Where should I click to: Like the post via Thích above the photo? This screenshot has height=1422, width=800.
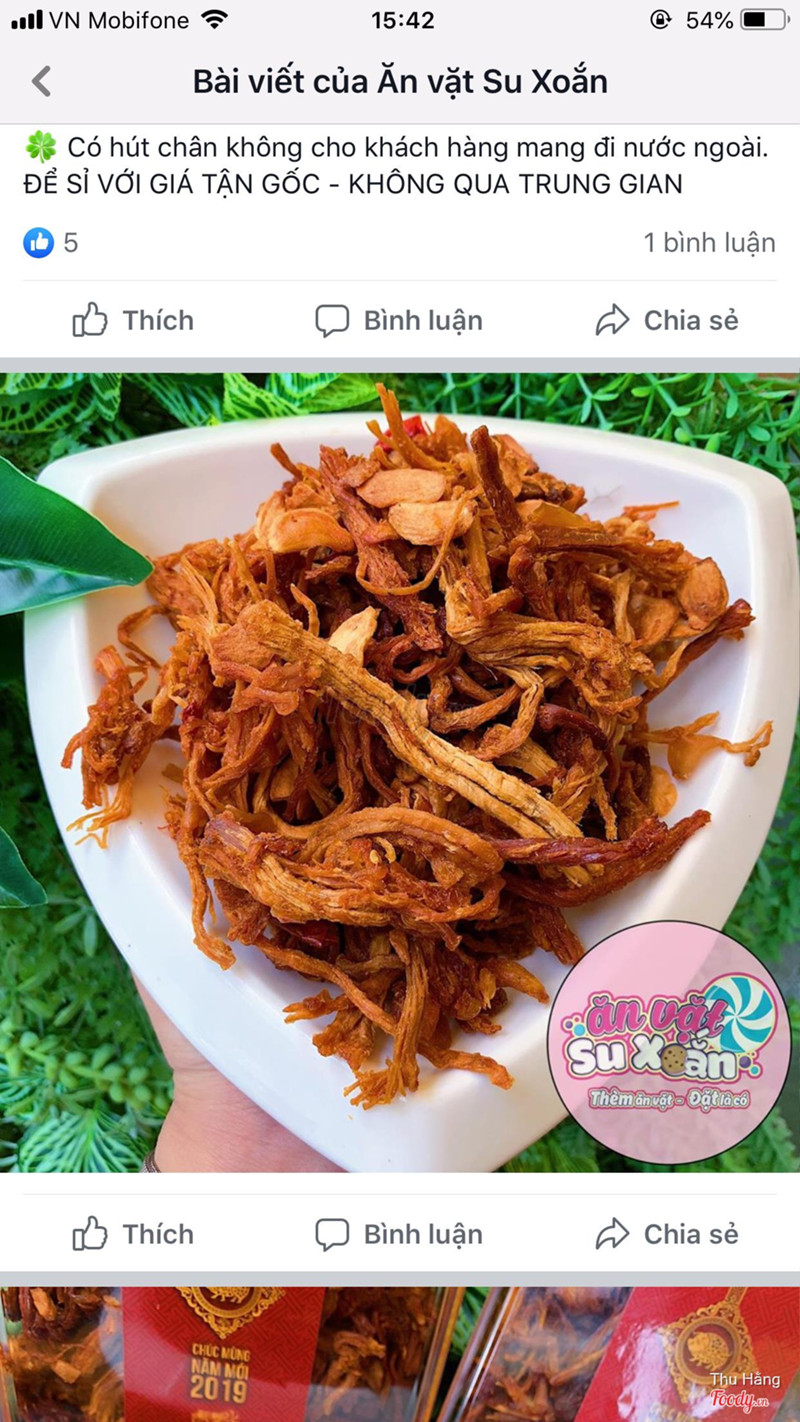coord(133,320)
